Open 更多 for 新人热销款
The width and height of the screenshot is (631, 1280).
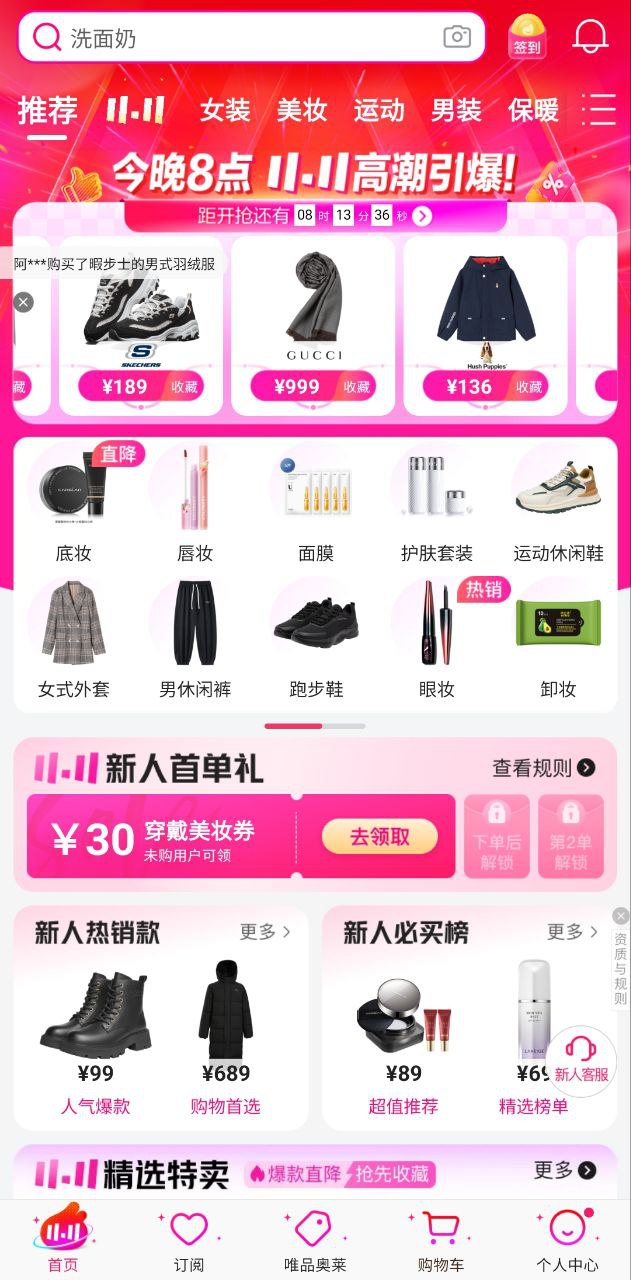pos(265,932)
